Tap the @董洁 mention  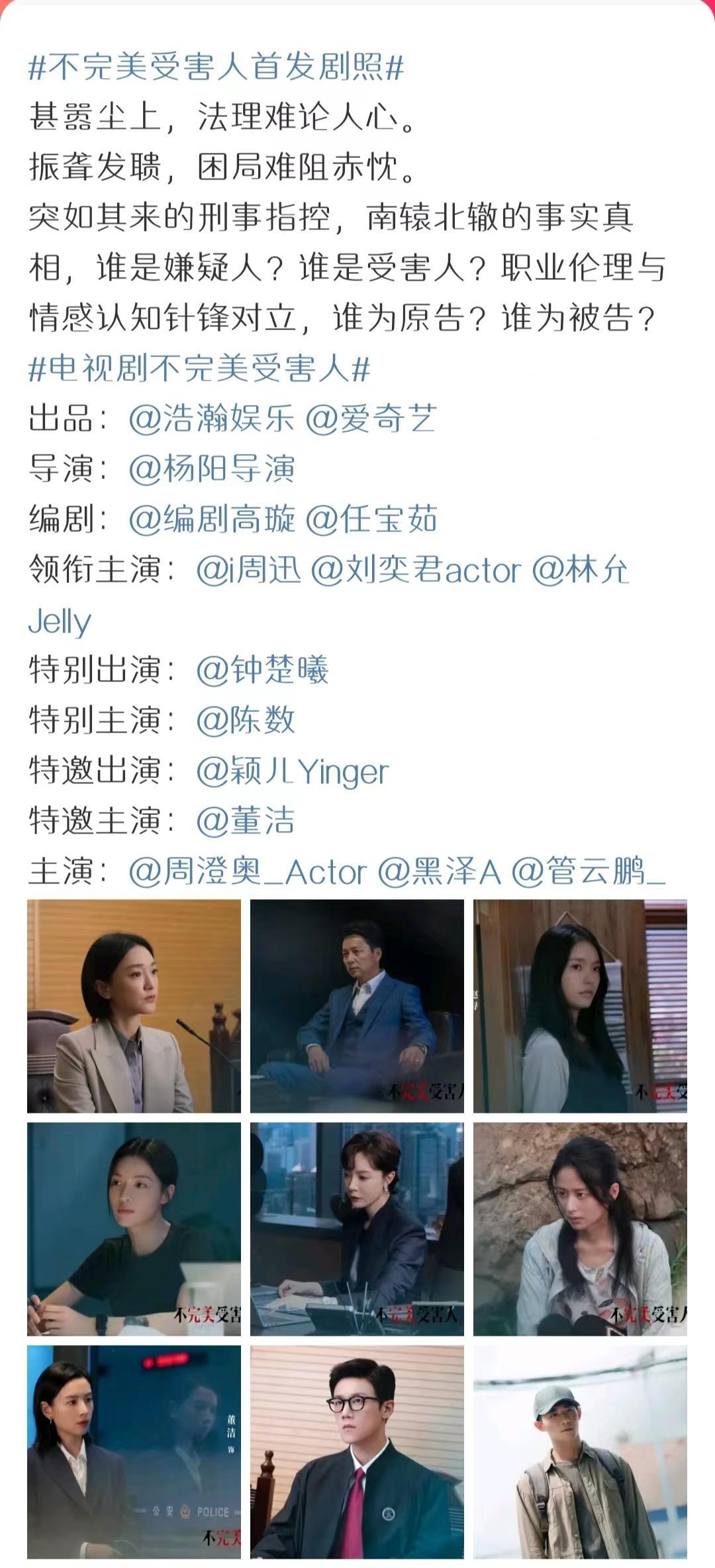click(246, 821)
